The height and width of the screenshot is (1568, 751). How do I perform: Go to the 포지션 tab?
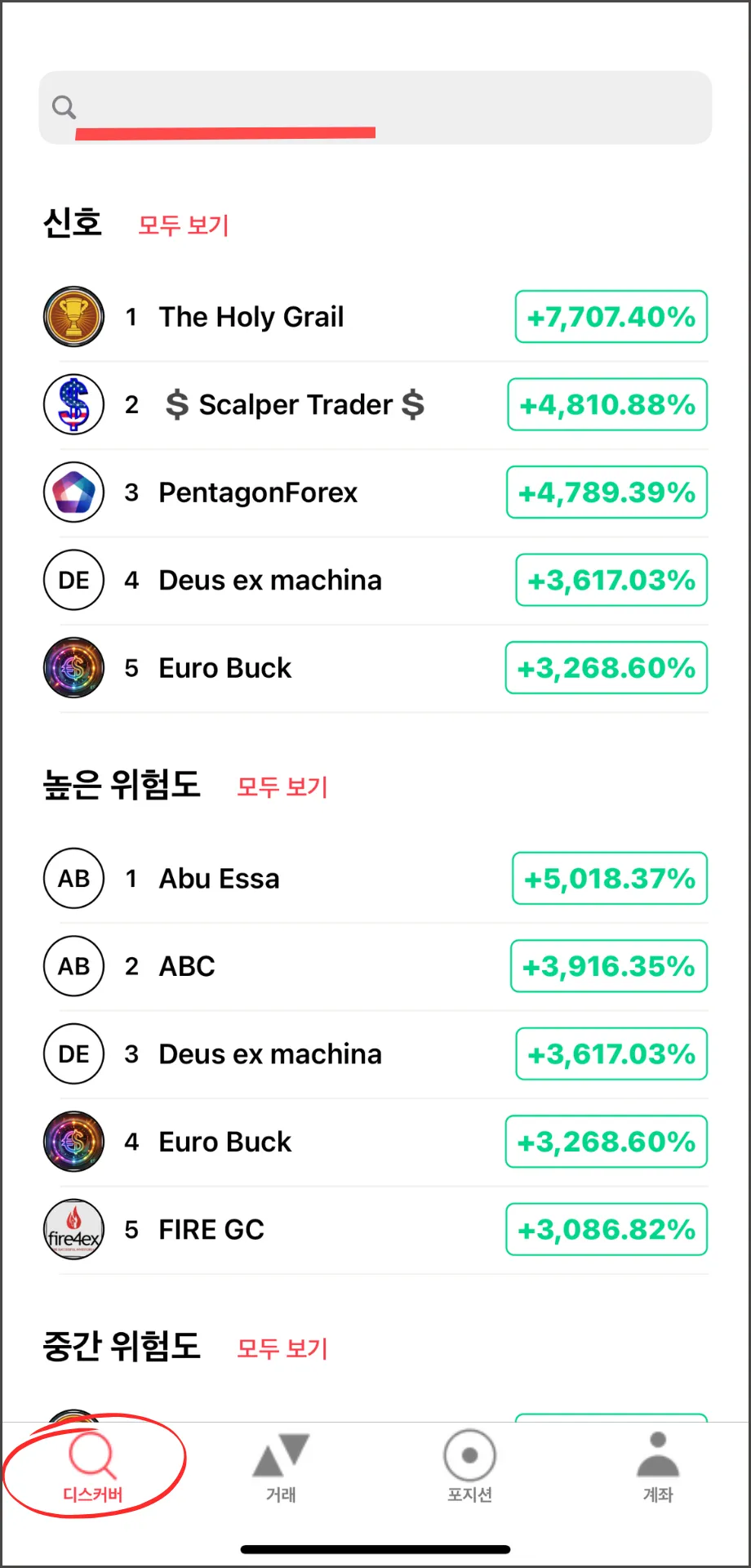coord(469,1468)
